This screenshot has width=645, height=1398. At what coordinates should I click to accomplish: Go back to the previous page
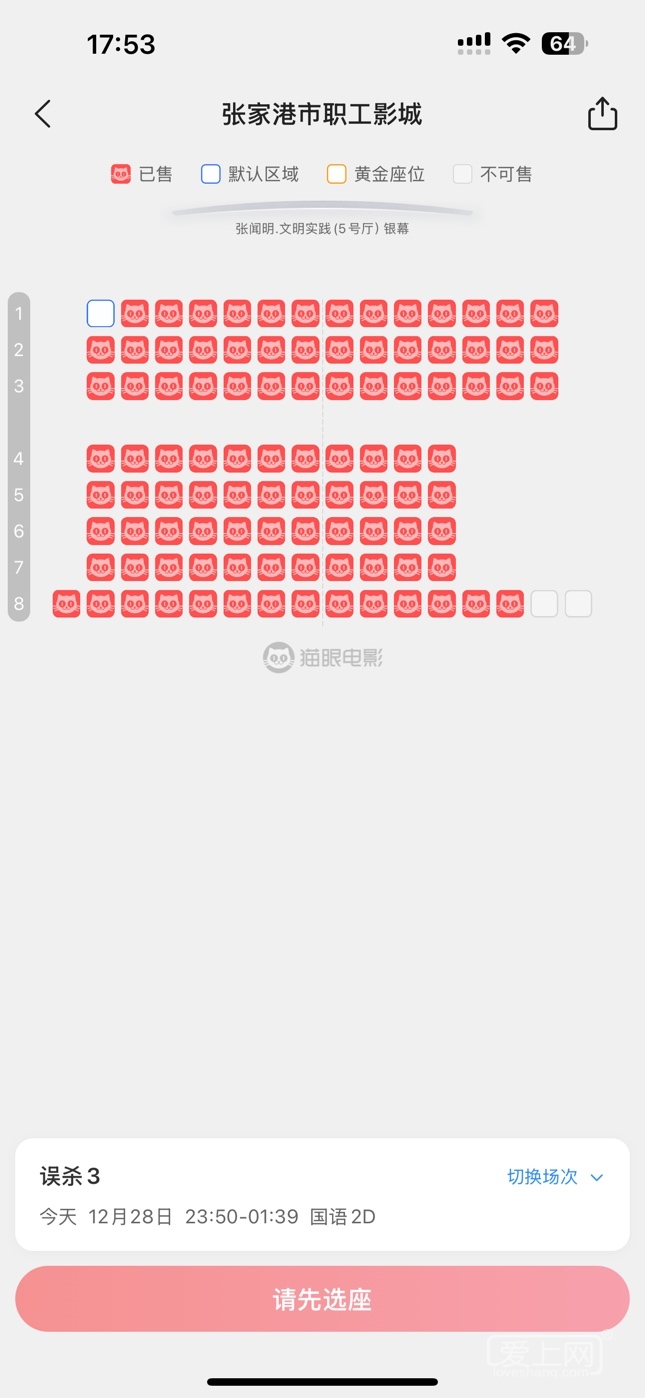click(x=43, y=114)
